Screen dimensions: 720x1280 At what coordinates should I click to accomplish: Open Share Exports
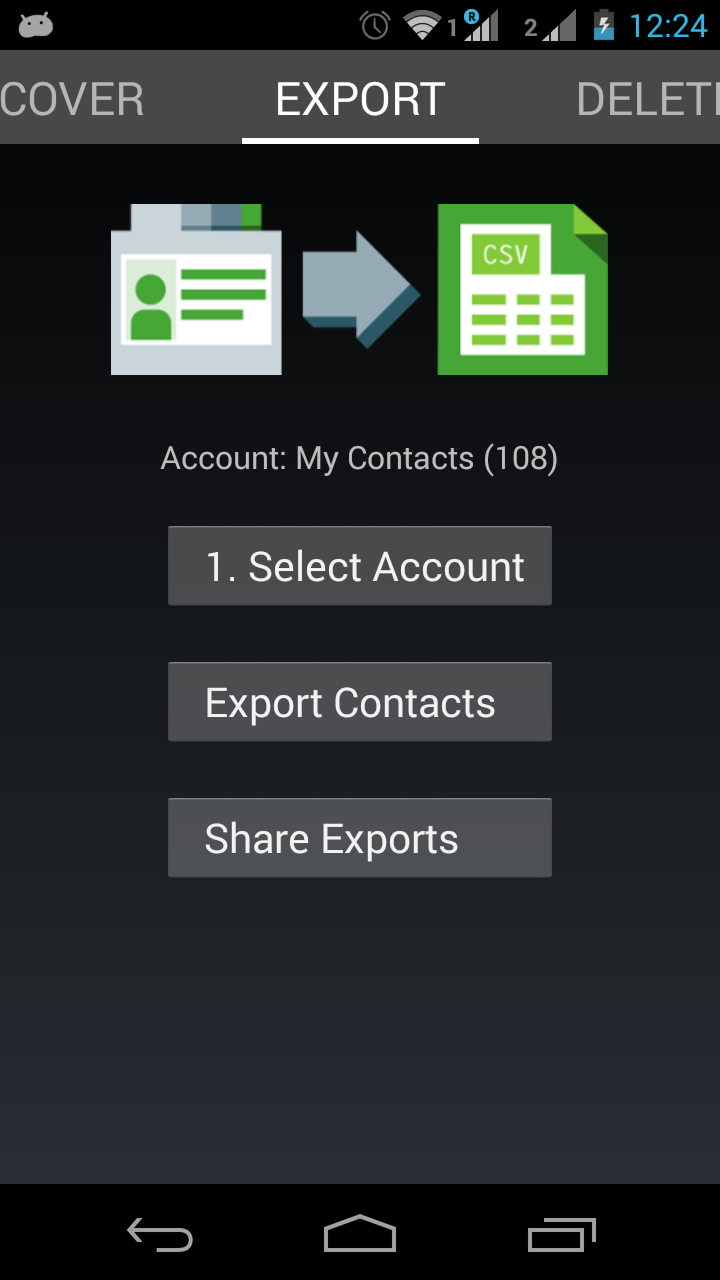click(x=360, y=838)
